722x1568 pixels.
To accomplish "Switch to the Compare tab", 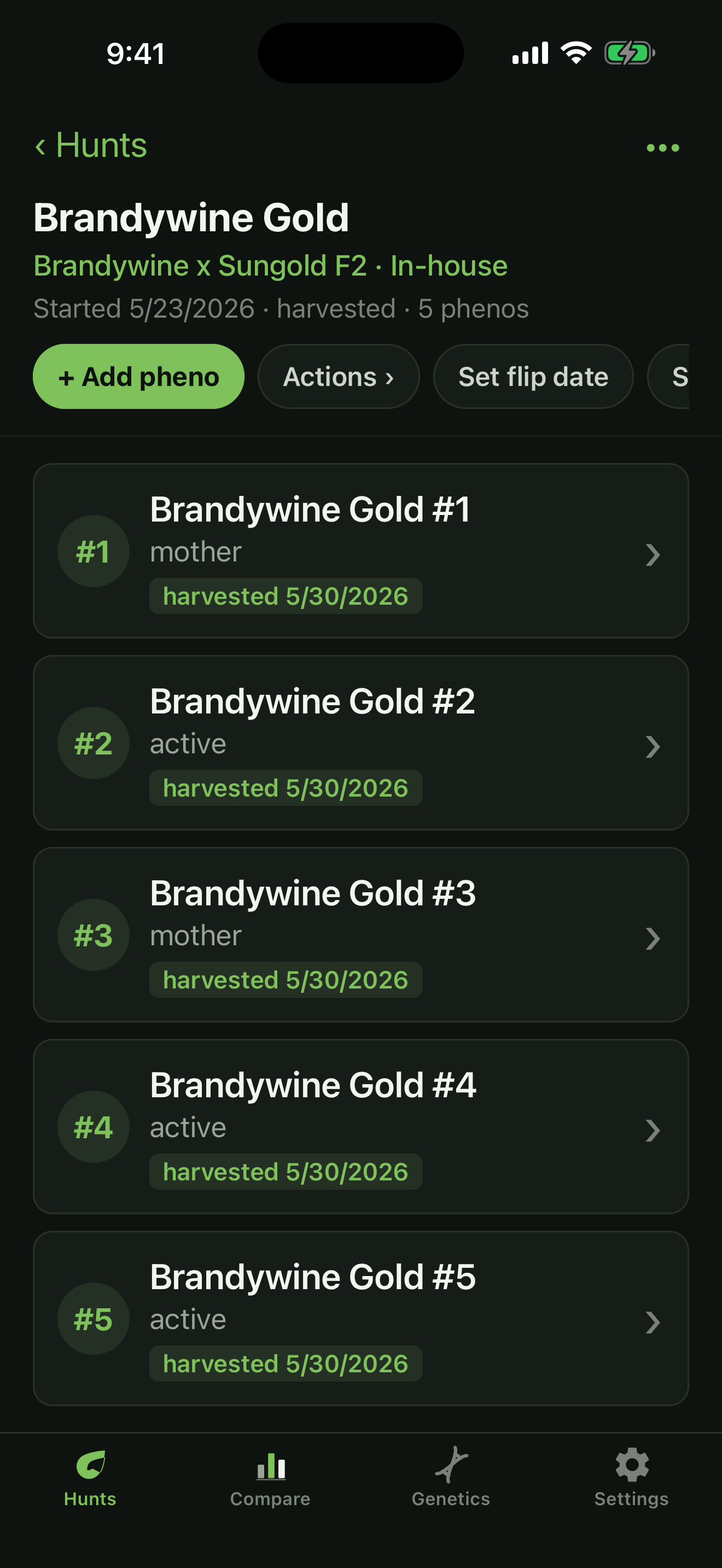I will pyautogui.click(x=270, y=1477).
